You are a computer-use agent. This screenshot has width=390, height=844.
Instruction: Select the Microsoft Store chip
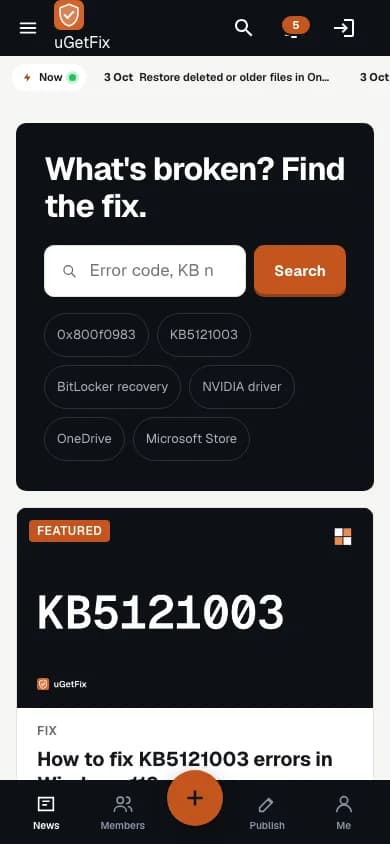(192, 439)
